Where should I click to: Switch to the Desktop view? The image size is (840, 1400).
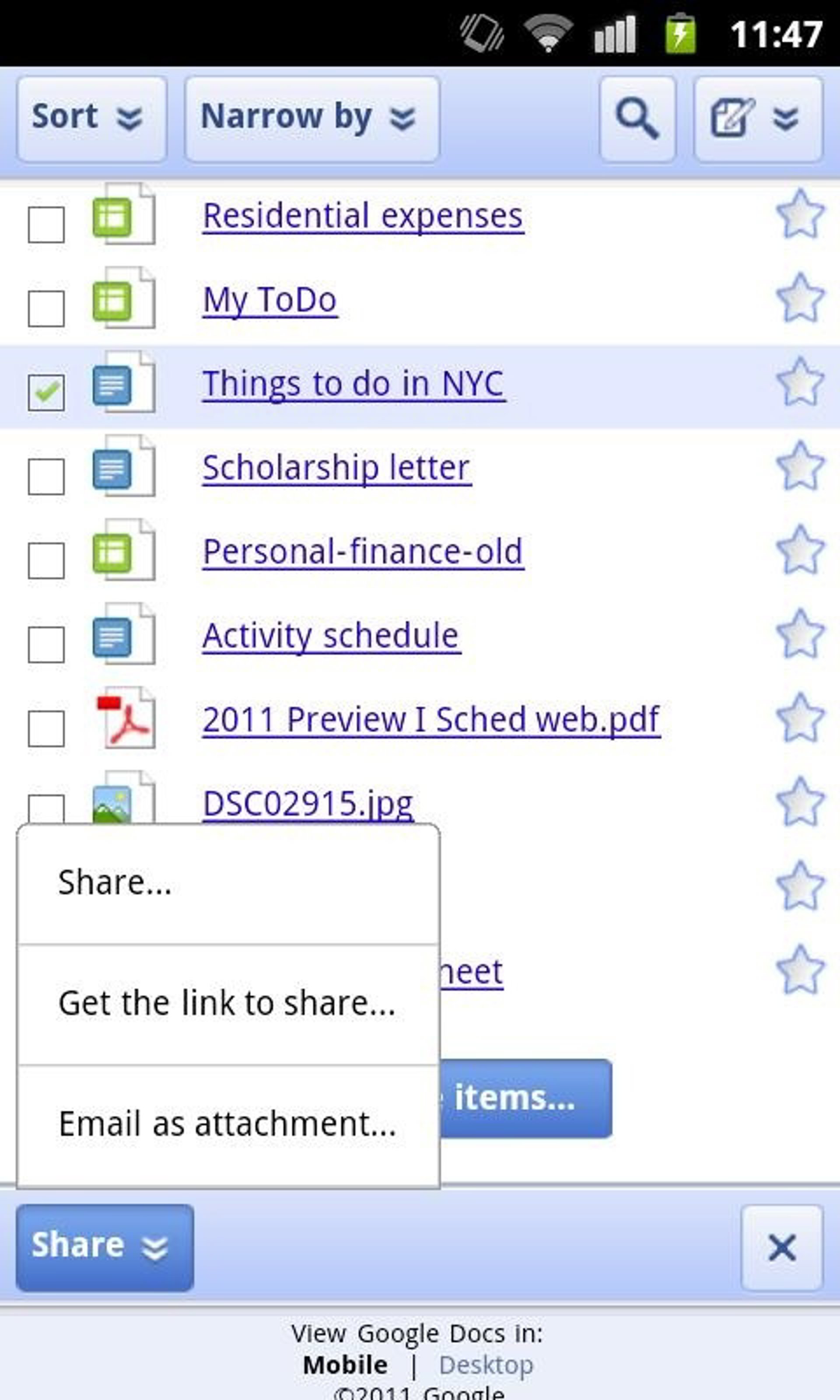[x=486, y=1365]
